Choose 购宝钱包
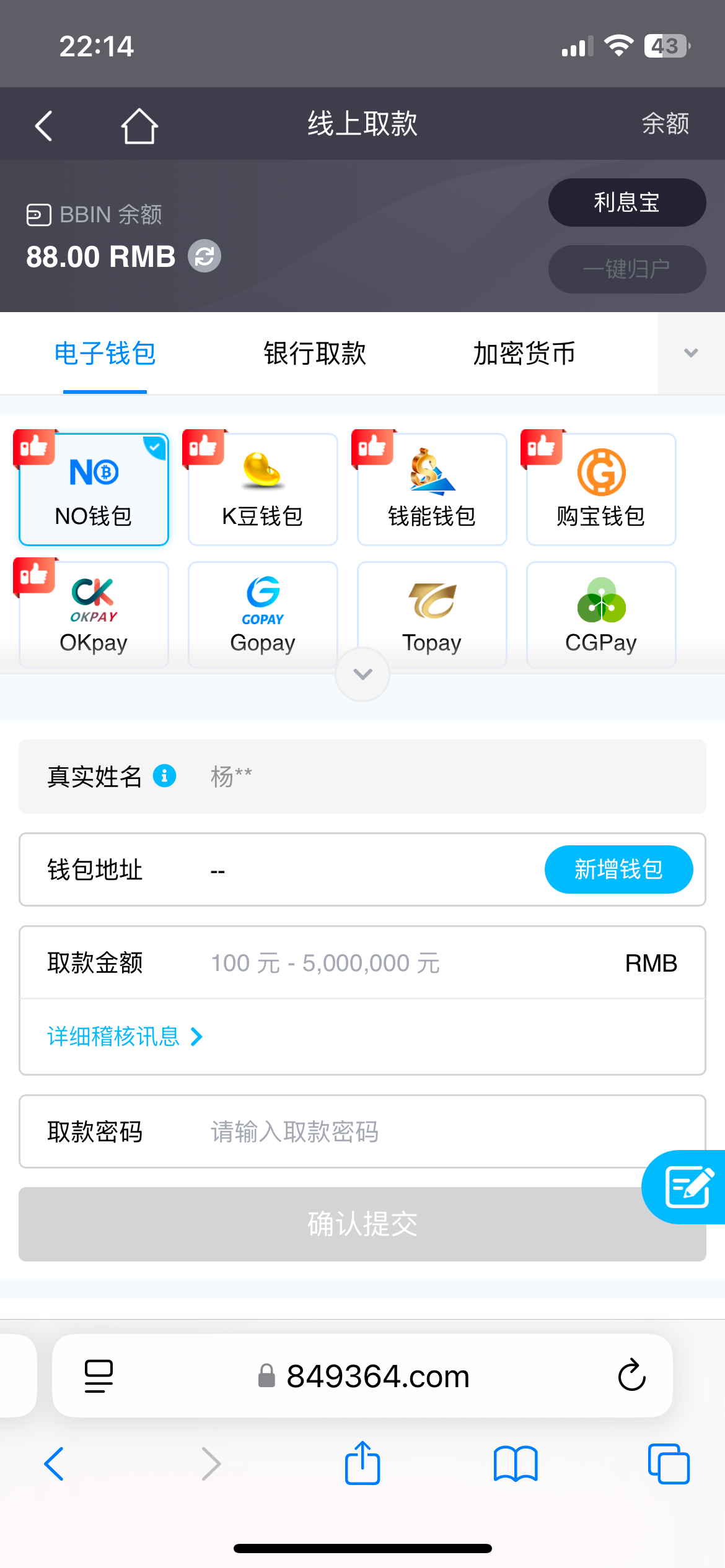This screenshot has height=1568, width=725. tap(601, 489)
